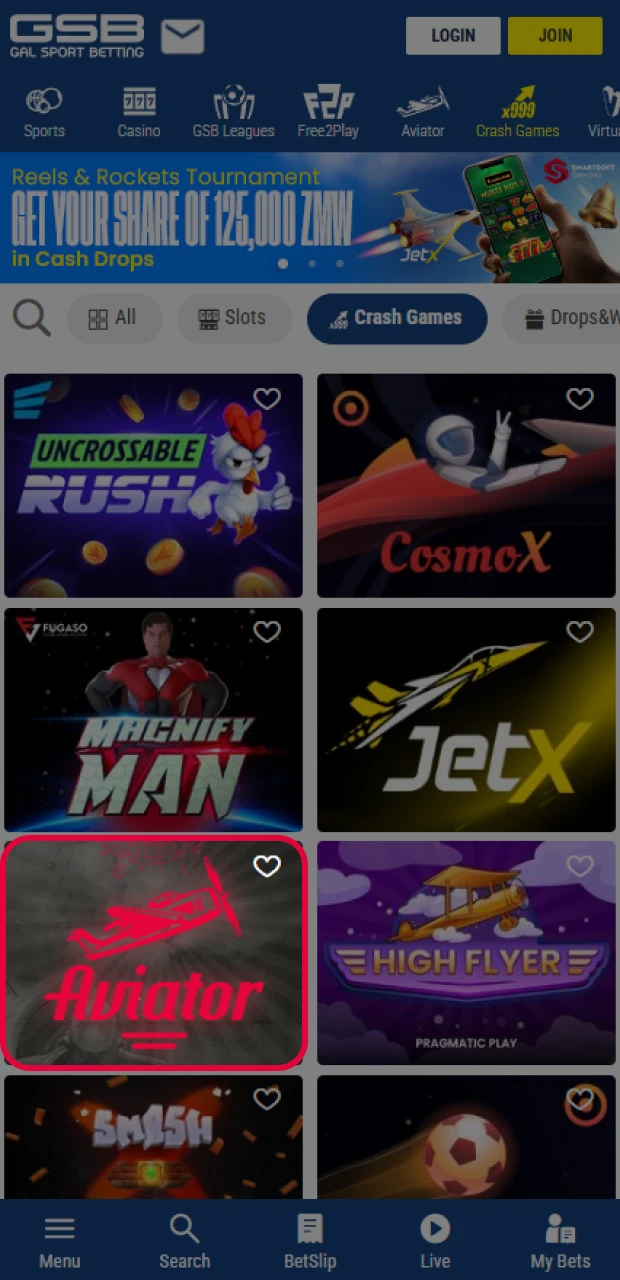Select the All games filter
The image size is (620, 1280).
113,318
